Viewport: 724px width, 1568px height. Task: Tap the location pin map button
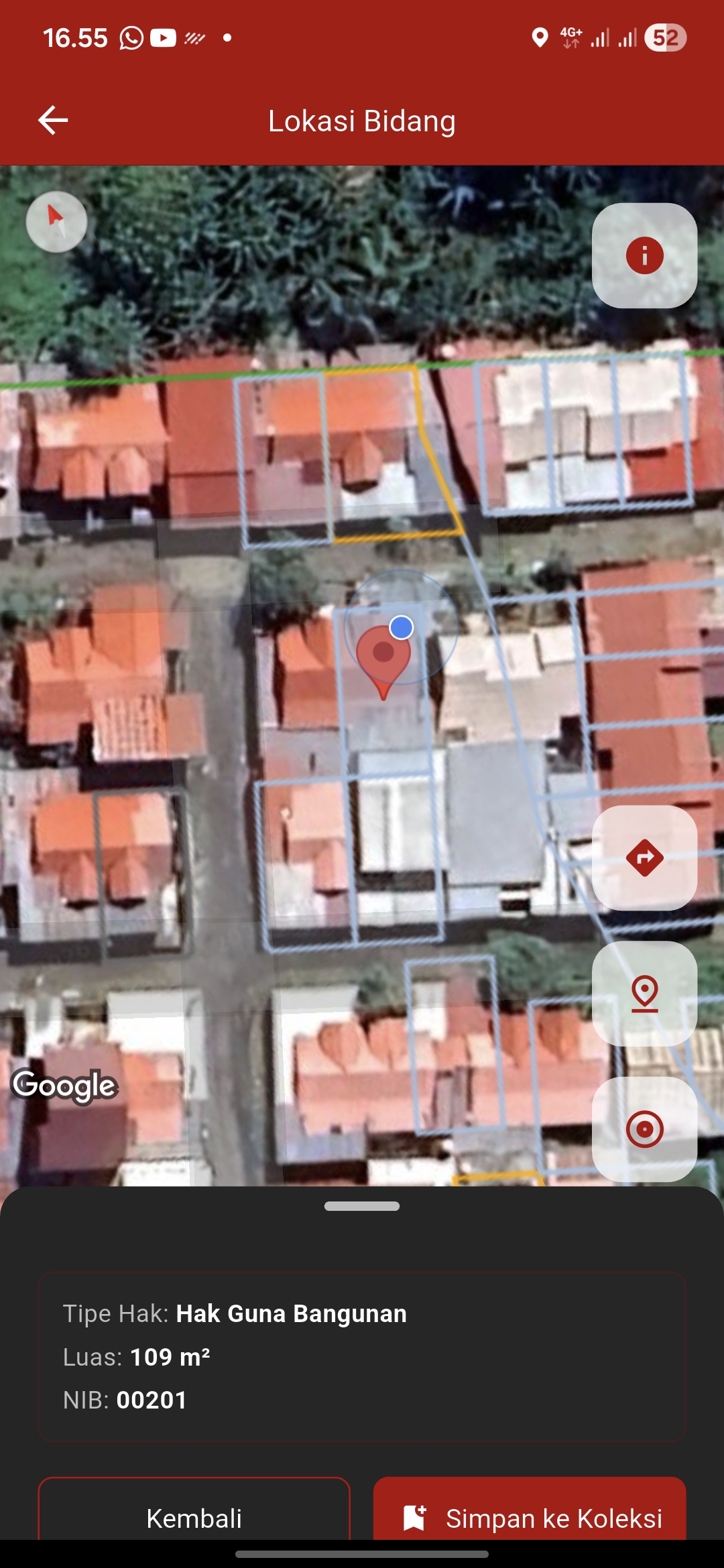(644, 993)
